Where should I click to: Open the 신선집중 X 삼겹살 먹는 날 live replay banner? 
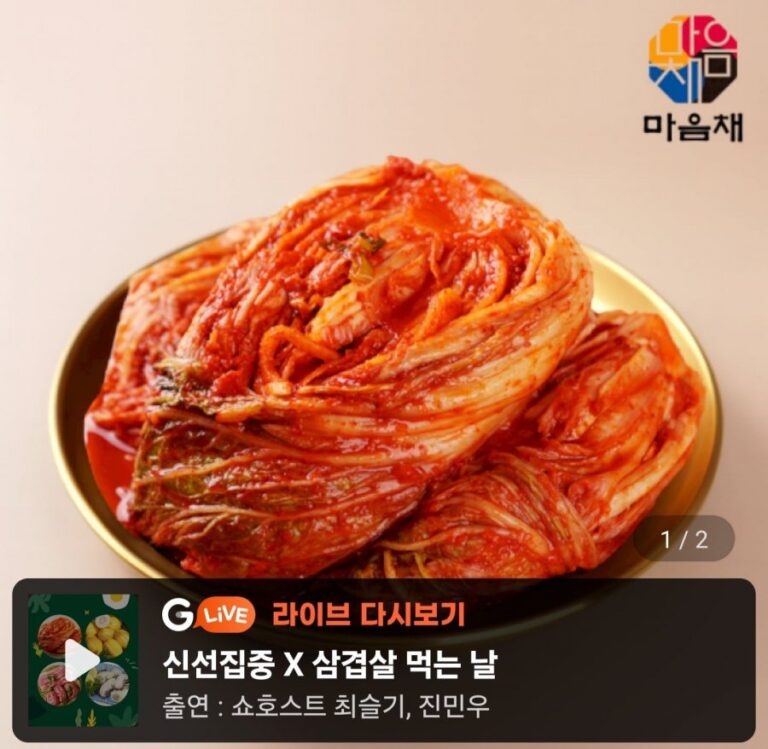[x=330, y=663]
